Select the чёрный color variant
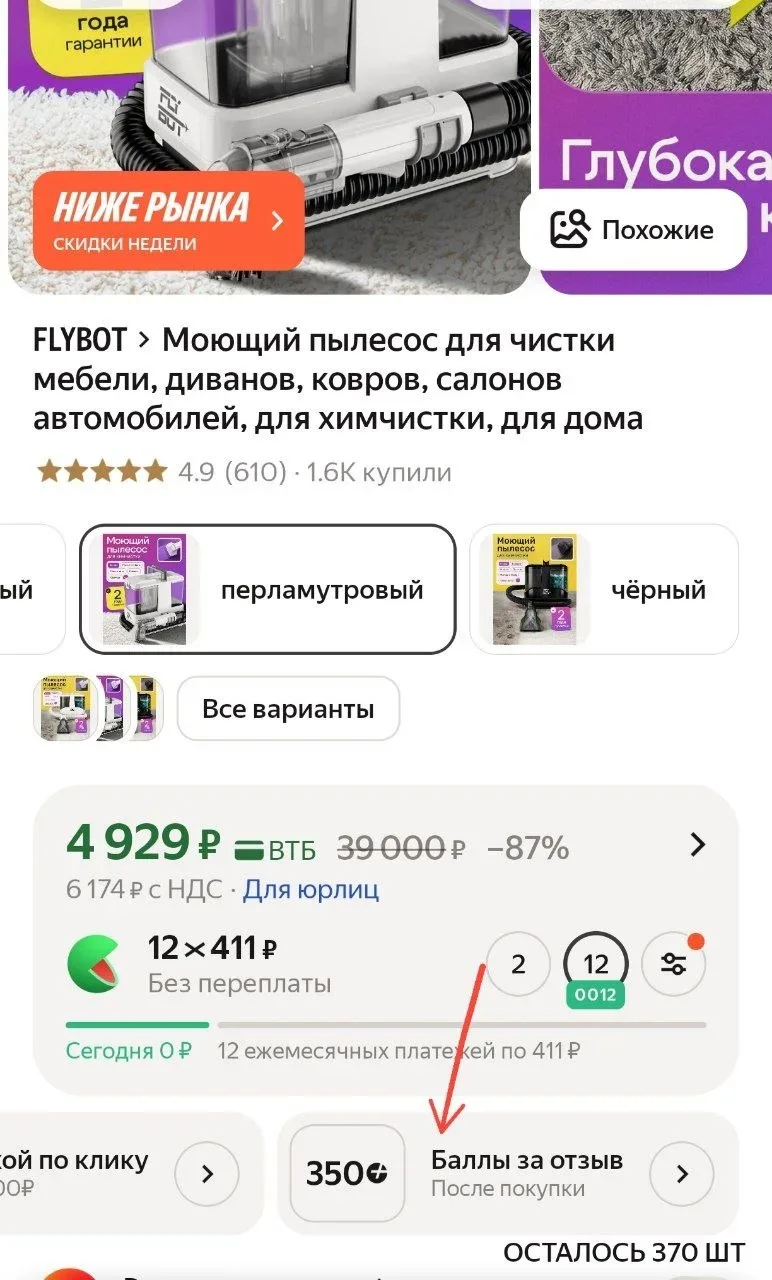This screenshot has height=1280, width=772. (604, 589)
